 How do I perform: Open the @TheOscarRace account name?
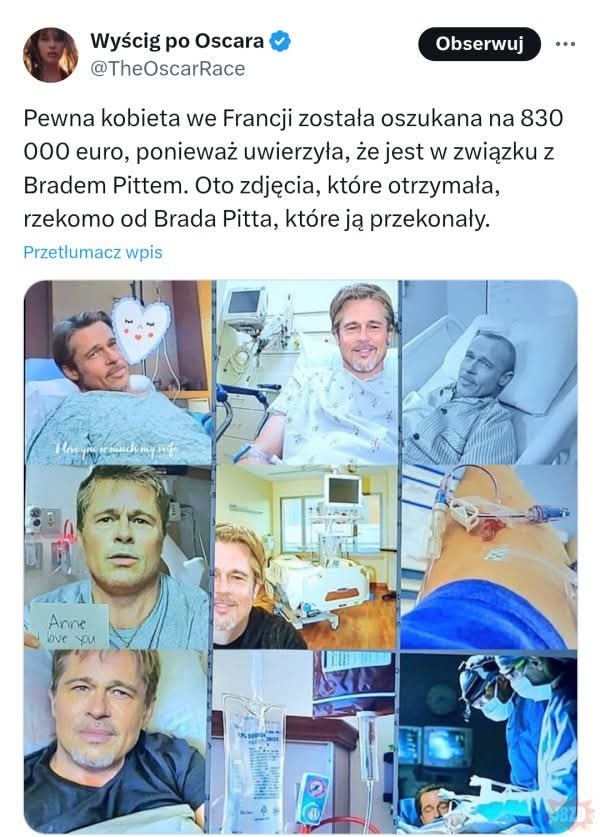[x=167, y=68]
